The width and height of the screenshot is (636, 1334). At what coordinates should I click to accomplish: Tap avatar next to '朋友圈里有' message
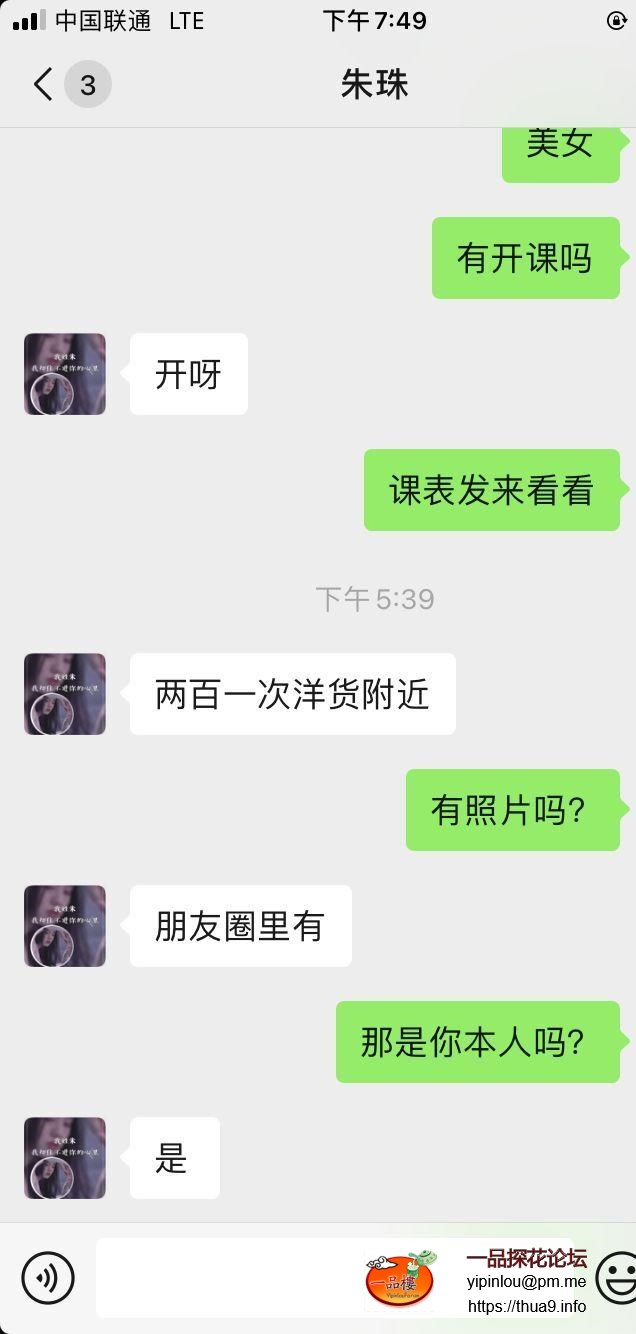pyautogui.click(x=65, y=926)
